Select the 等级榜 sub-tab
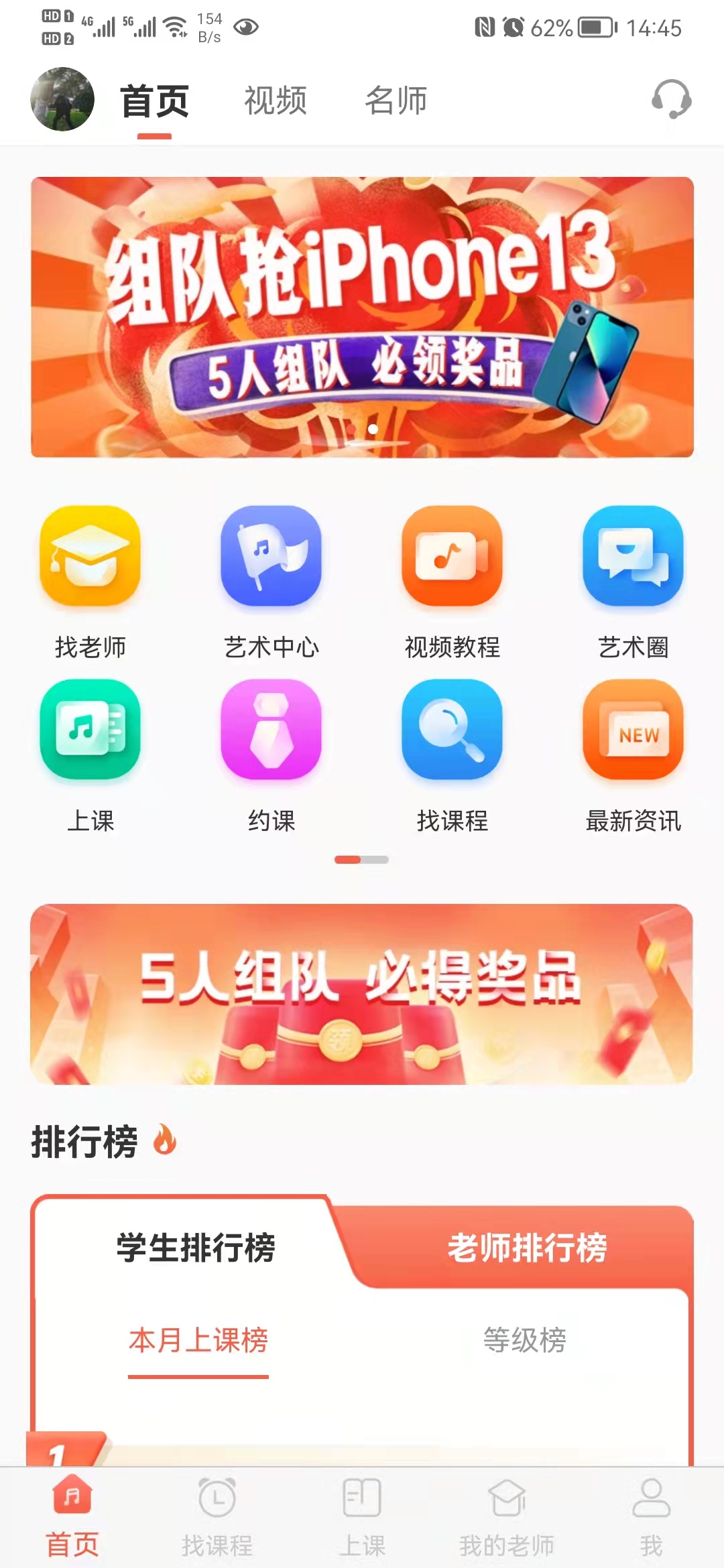 (524, 1340)
